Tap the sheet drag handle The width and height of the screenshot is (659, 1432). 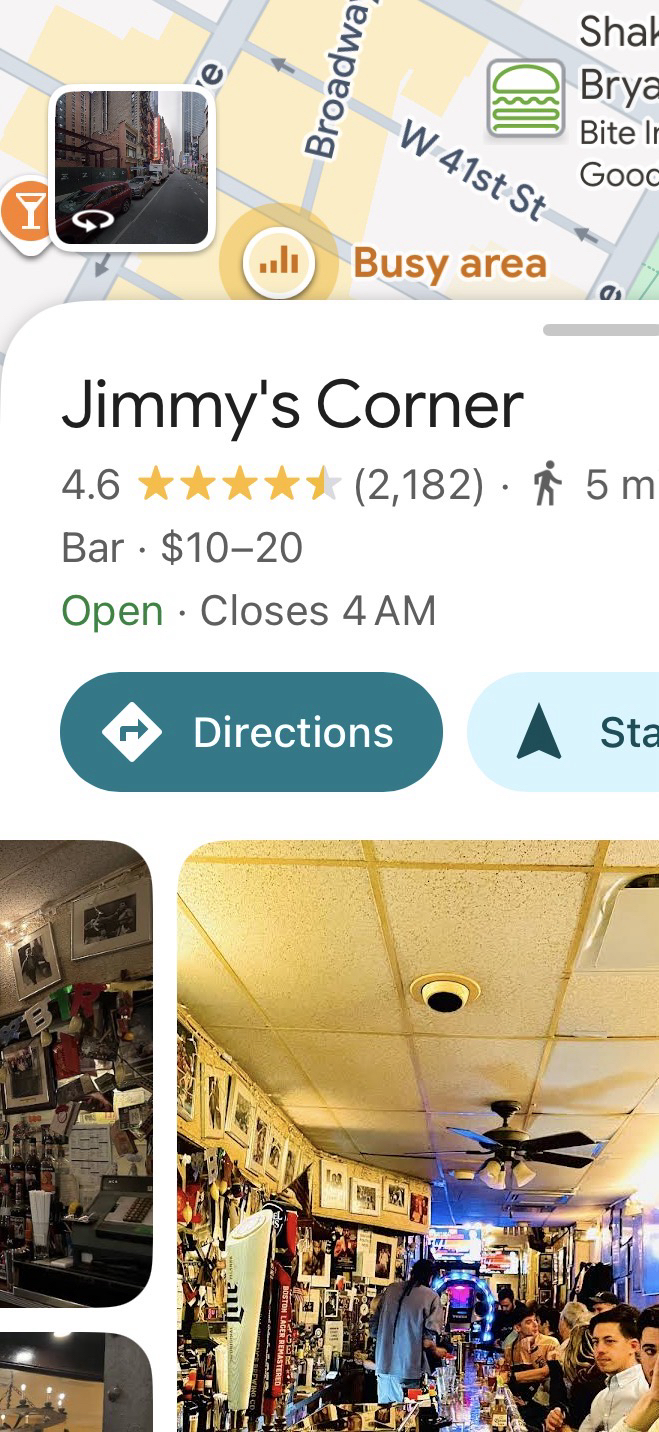coord(601,330)
